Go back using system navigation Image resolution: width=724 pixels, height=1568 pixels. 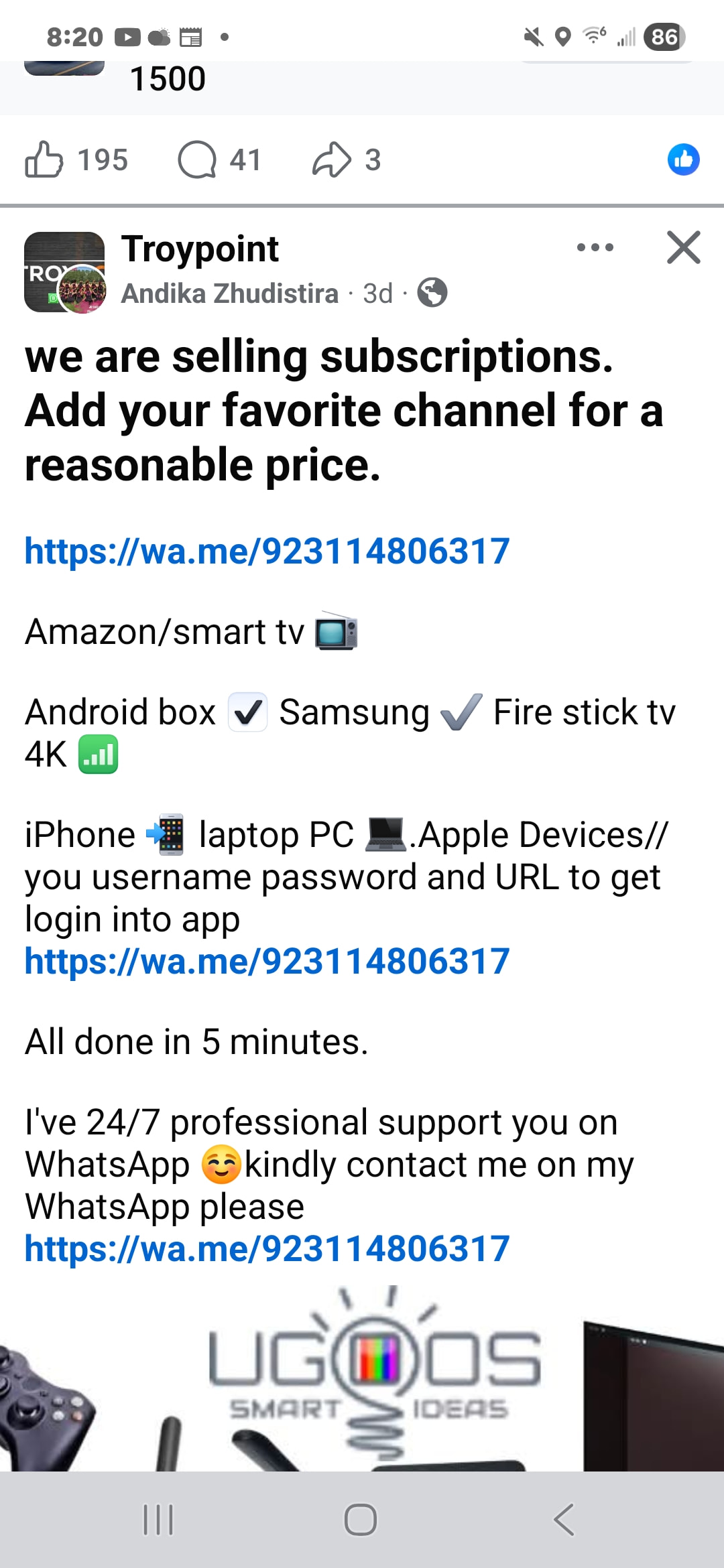564,1519
